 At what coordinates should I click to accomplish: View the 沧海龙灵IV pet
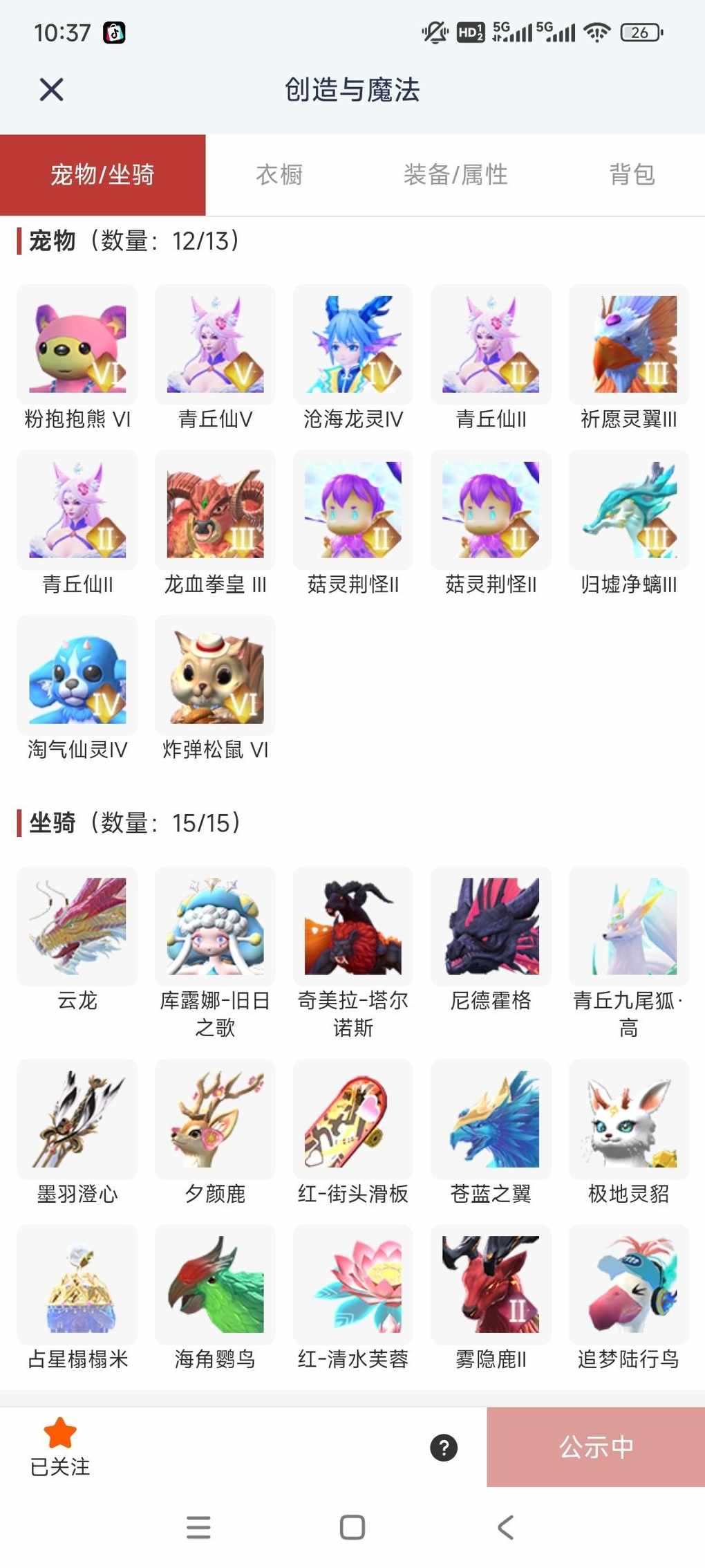(353, 345)
